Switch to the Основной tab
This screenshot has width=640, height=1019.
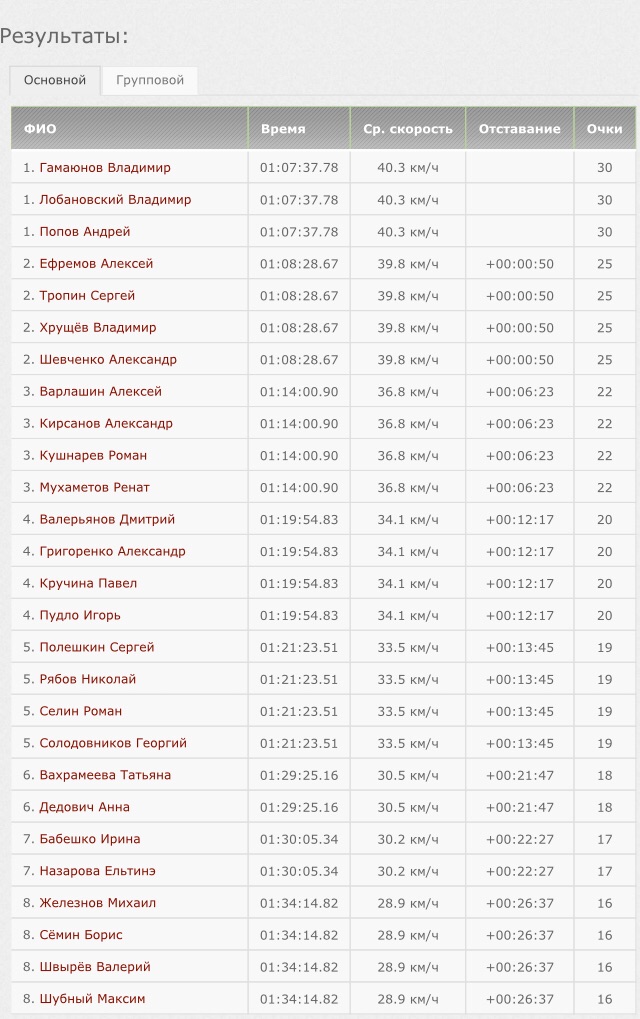(x=55, y=80)
